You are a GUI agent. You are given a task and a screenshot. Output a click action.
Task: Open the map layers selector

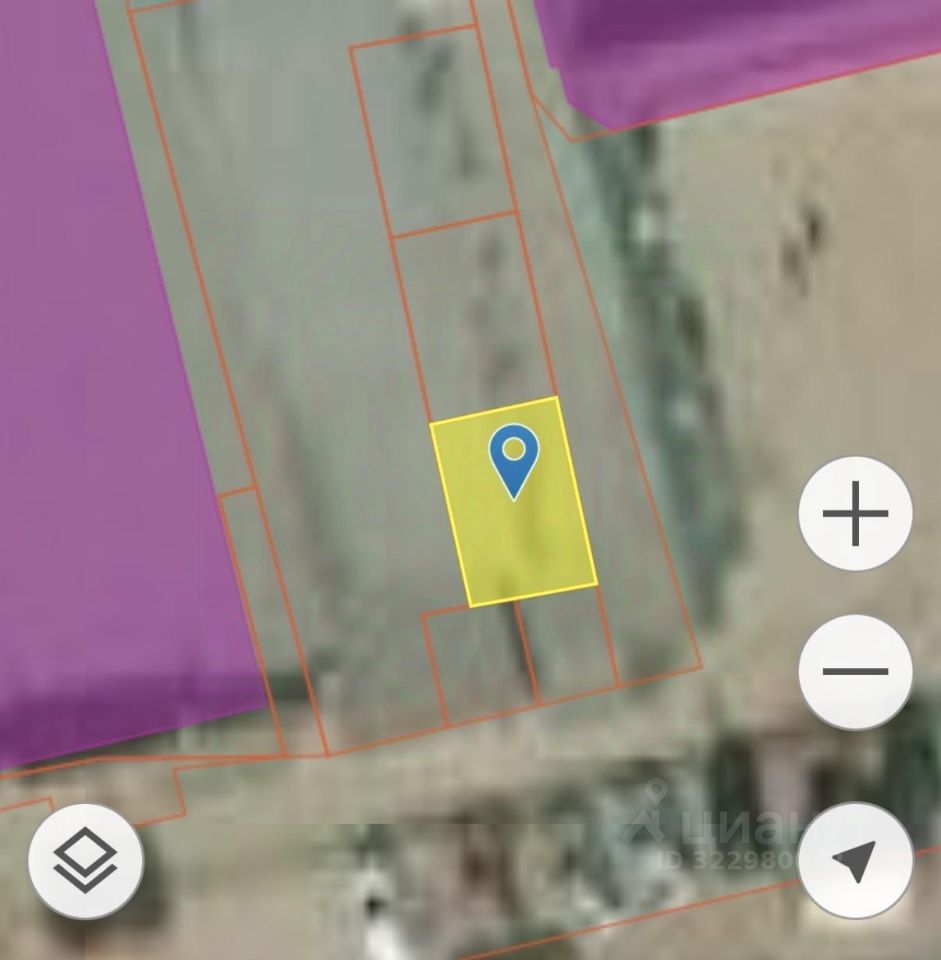pos(86,861)
